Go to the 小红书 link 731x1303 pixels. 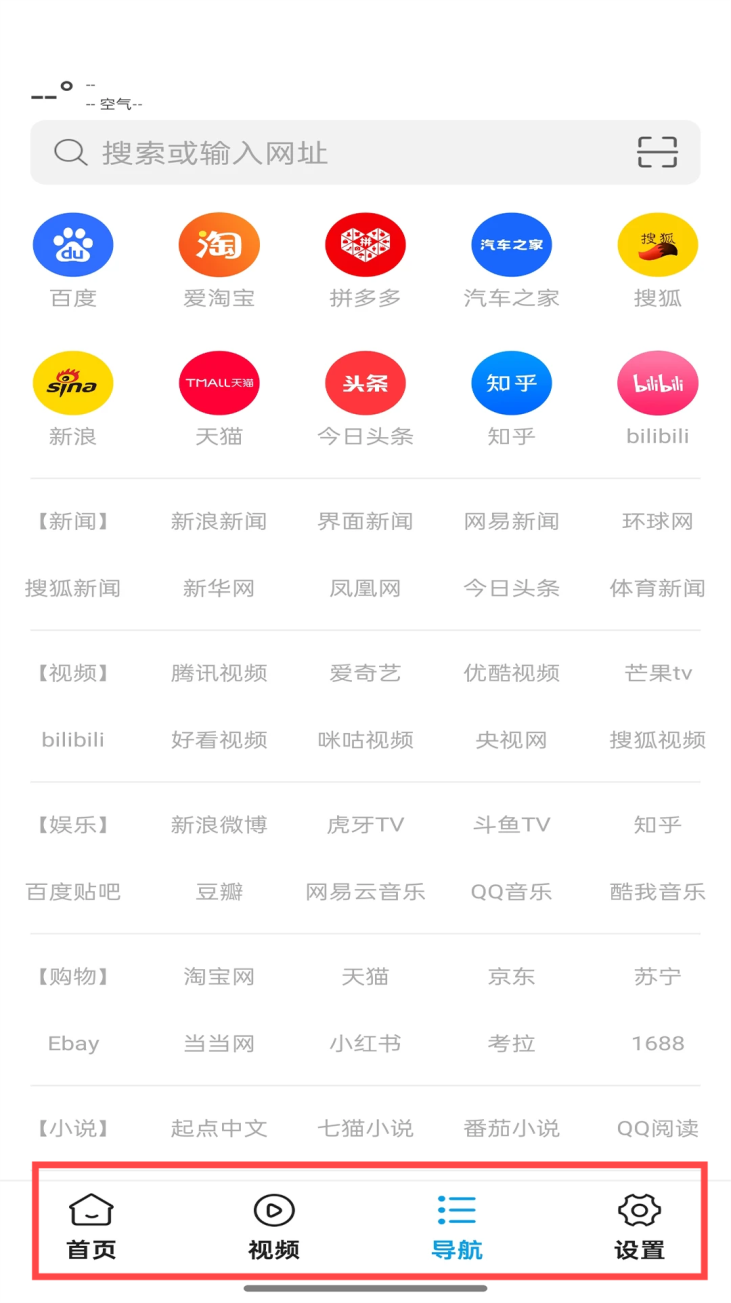click(x=365, y=1044)
